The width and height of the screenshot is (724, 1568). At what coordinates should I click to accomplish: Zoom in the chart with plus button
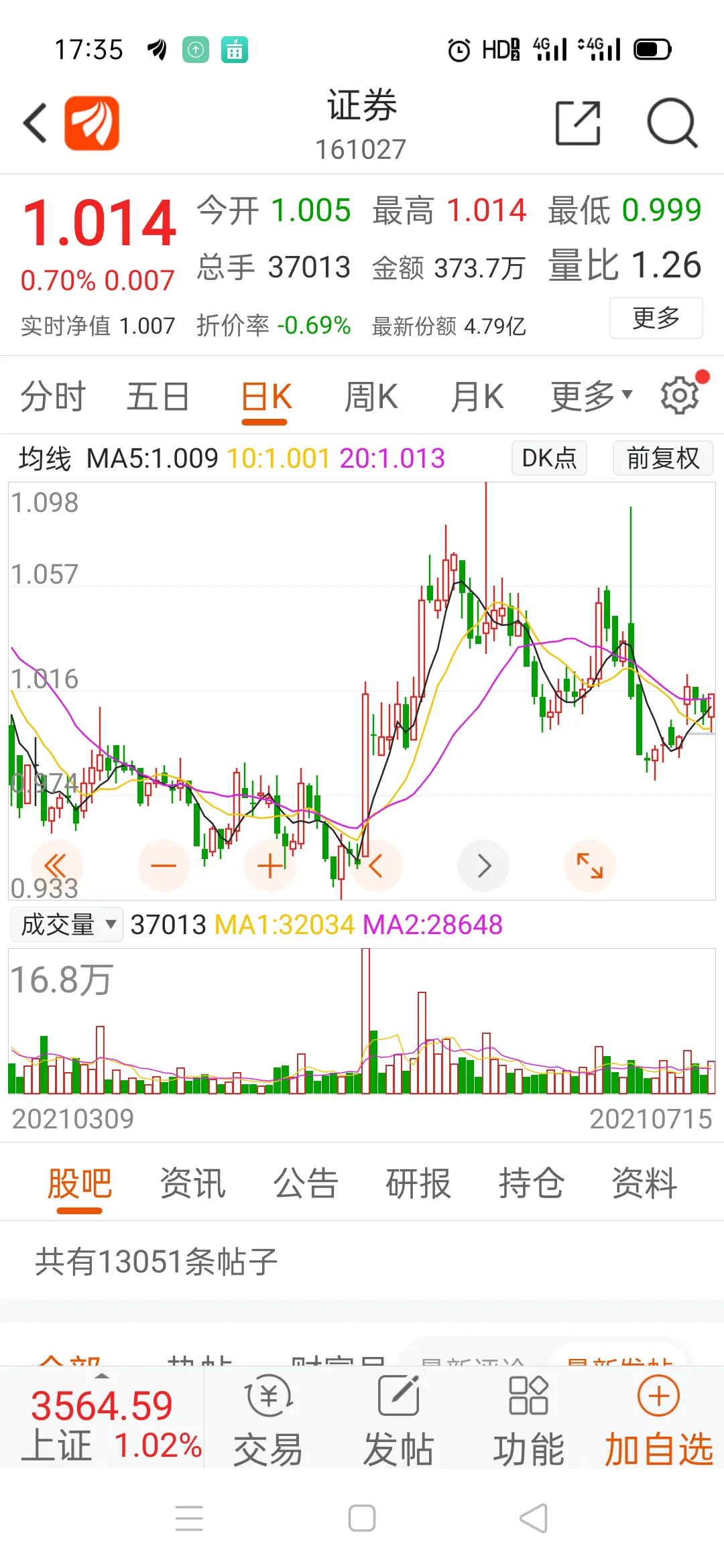pos(269,866)
